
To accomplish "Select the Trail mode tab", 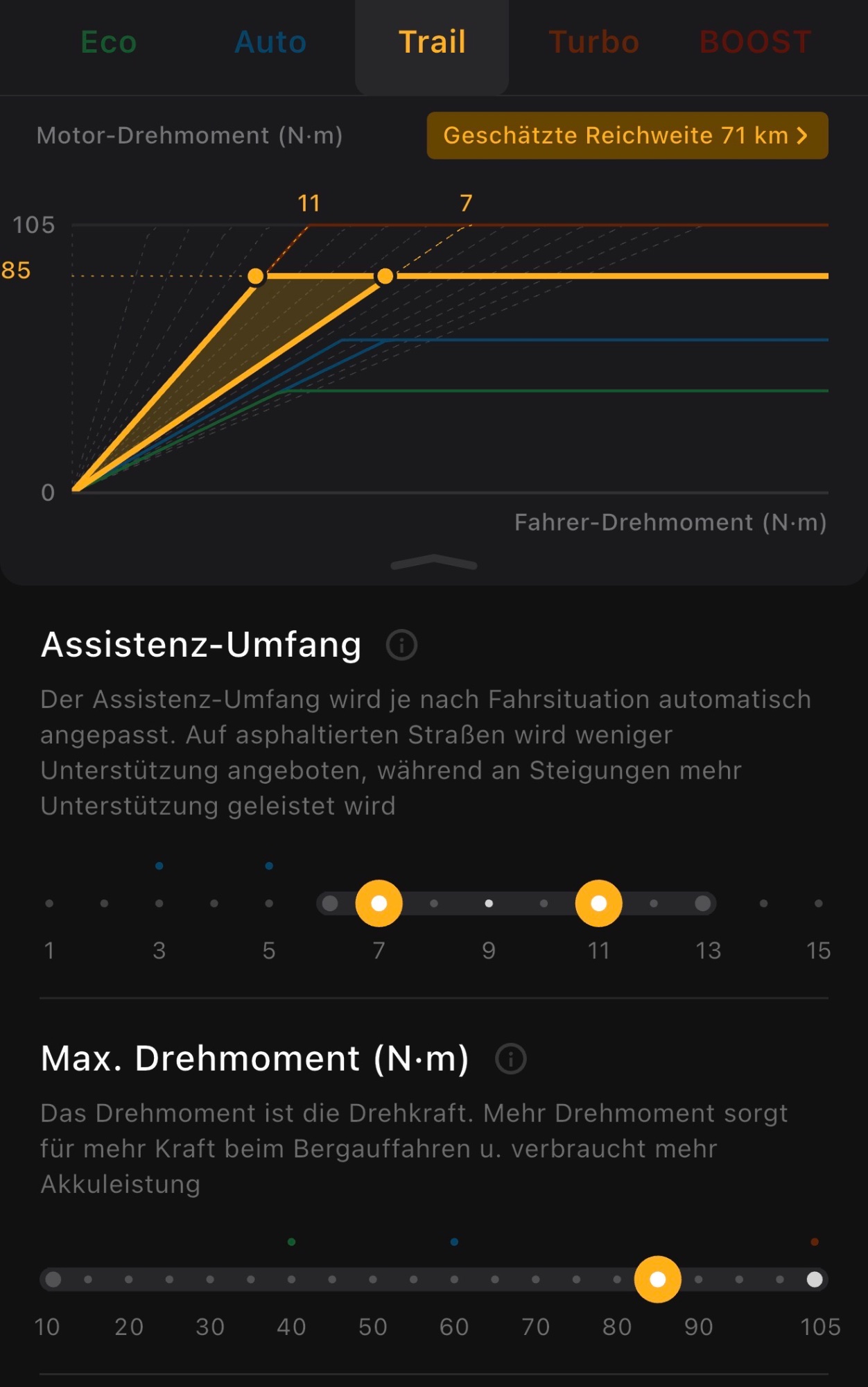I will click(x=432, y=43).
